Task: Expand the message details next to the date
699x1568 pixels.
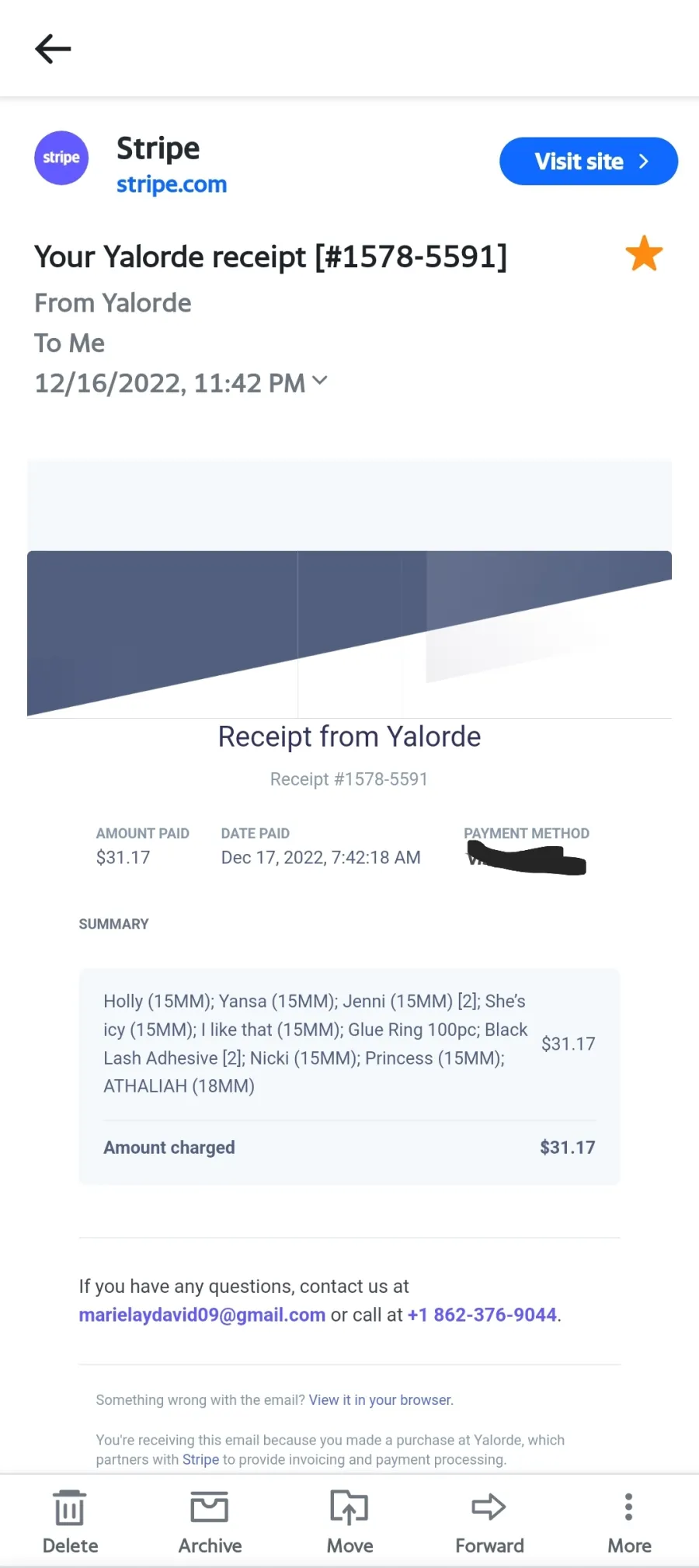Action: point(319,381)
